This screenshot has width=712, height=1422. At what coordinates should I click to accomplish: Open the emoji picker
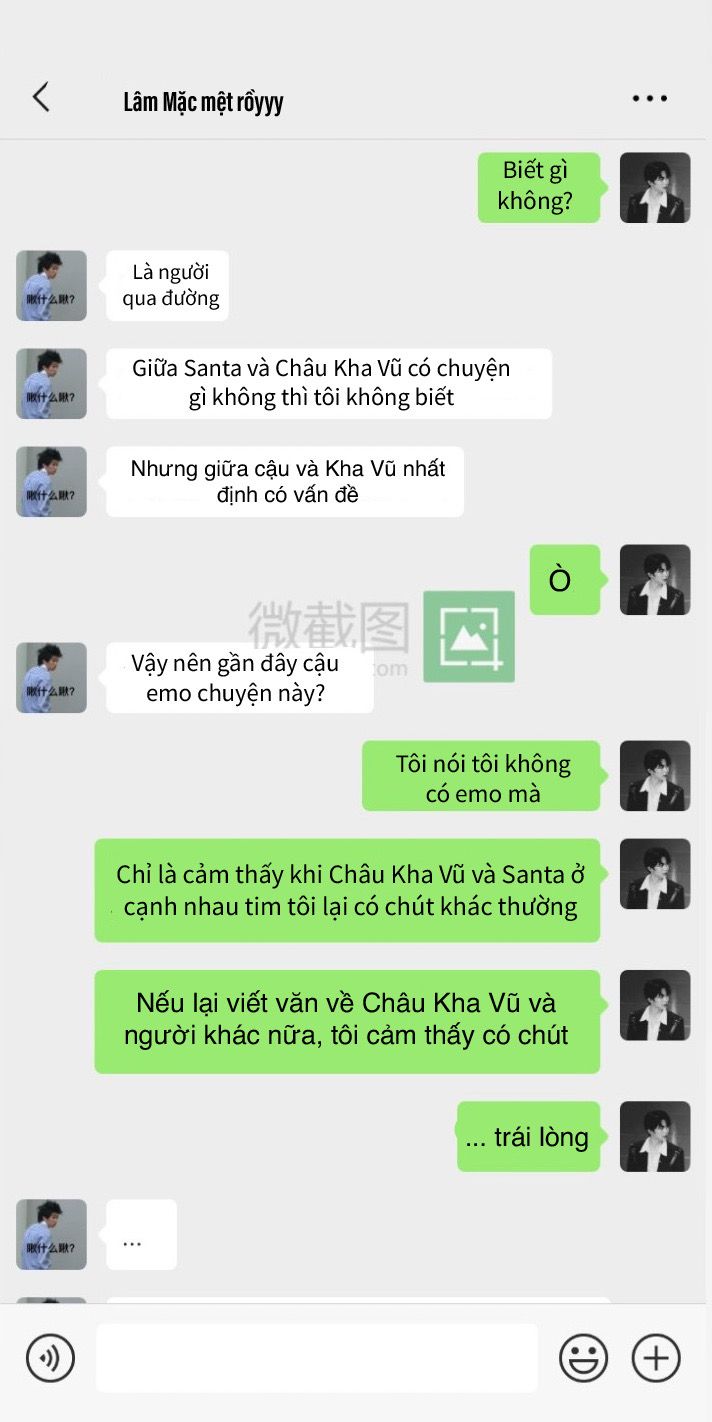(x=583, y=1358)
